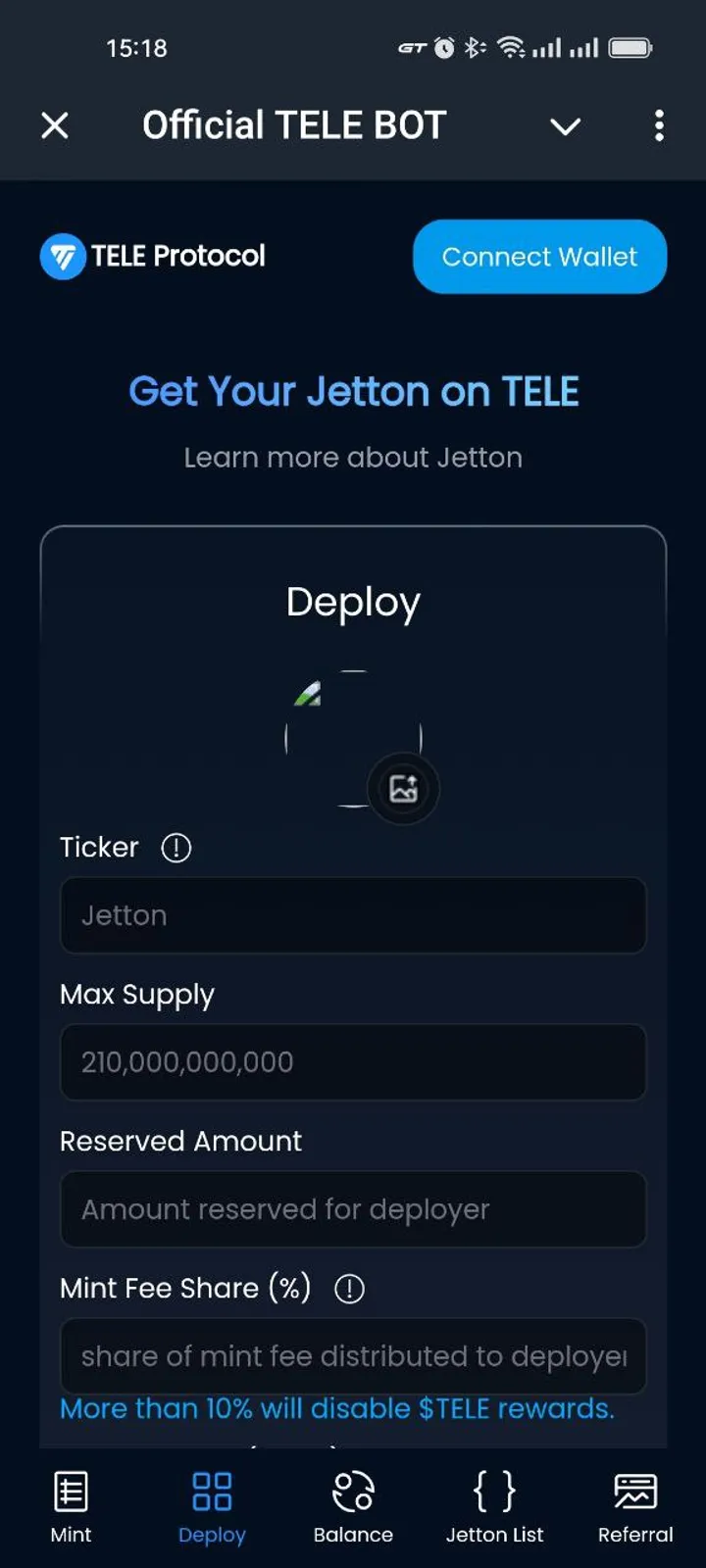
Task: Open the Learn more about Jetton link
Action: (353, 457)
